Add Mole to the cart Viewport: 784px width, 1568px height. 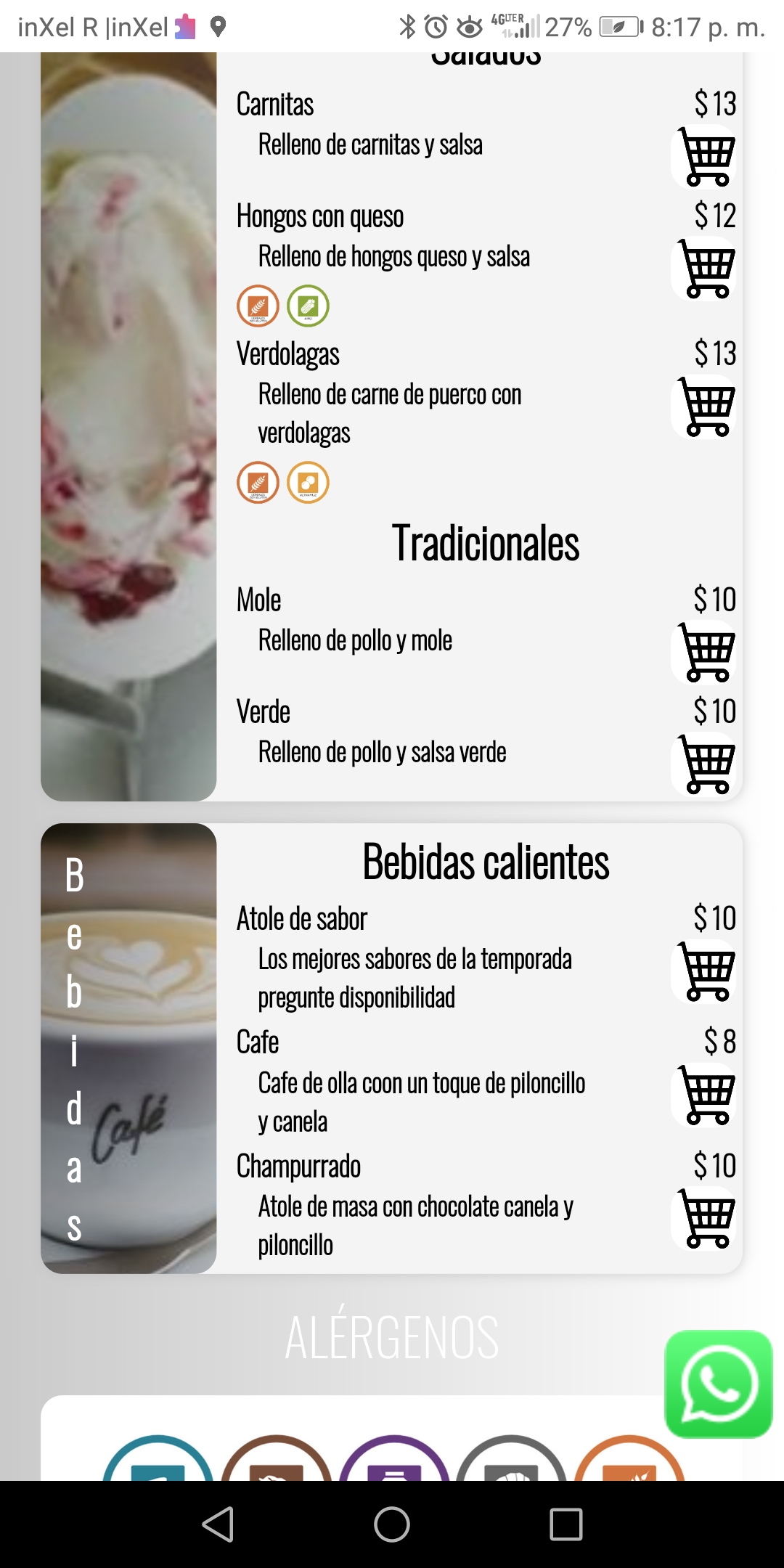(x=706, y=653)
